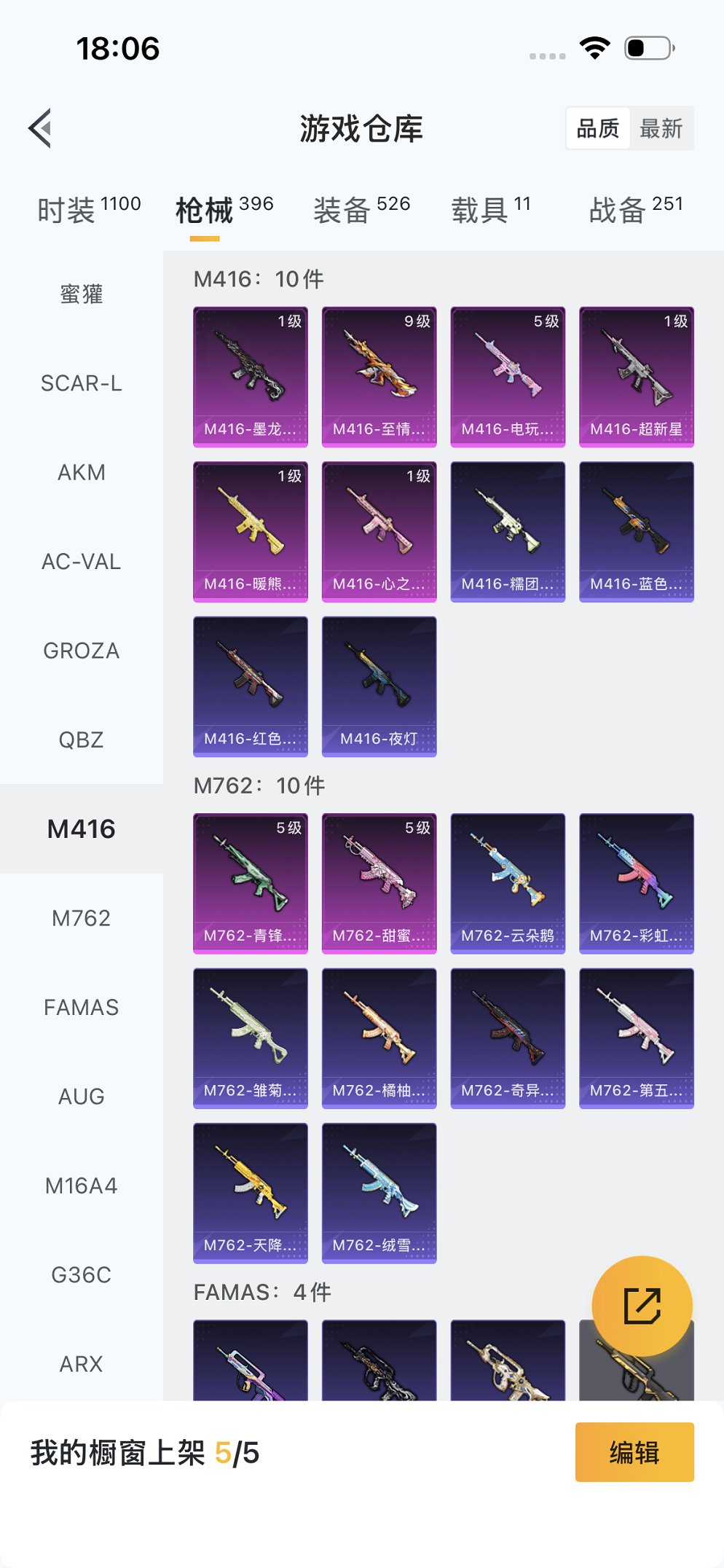Tap the 编辑 button for showcase
Screen dimensions: 724x1568
click(x=634, y=1452)
